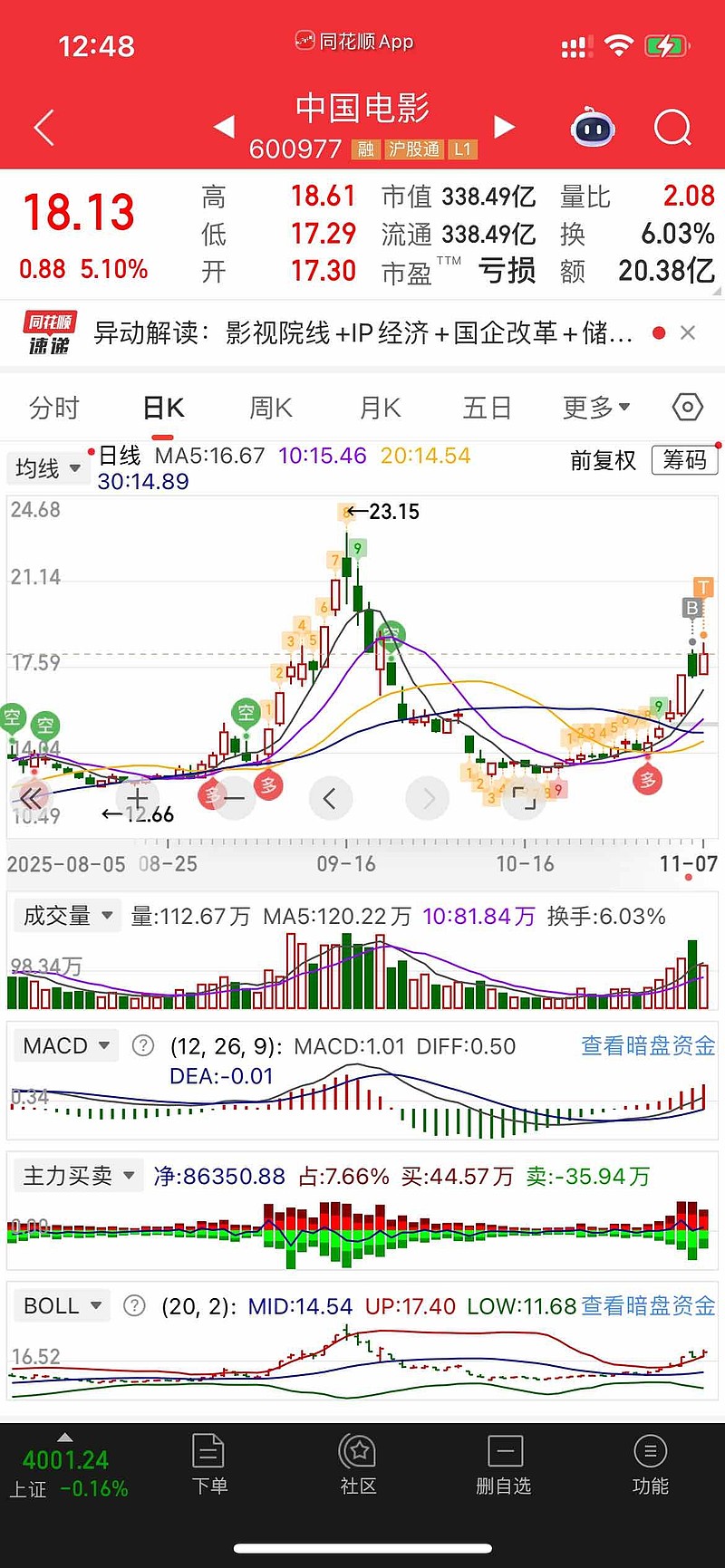
Task: Open the 成交量 indicator dropdown
Action: coord(65,915)
